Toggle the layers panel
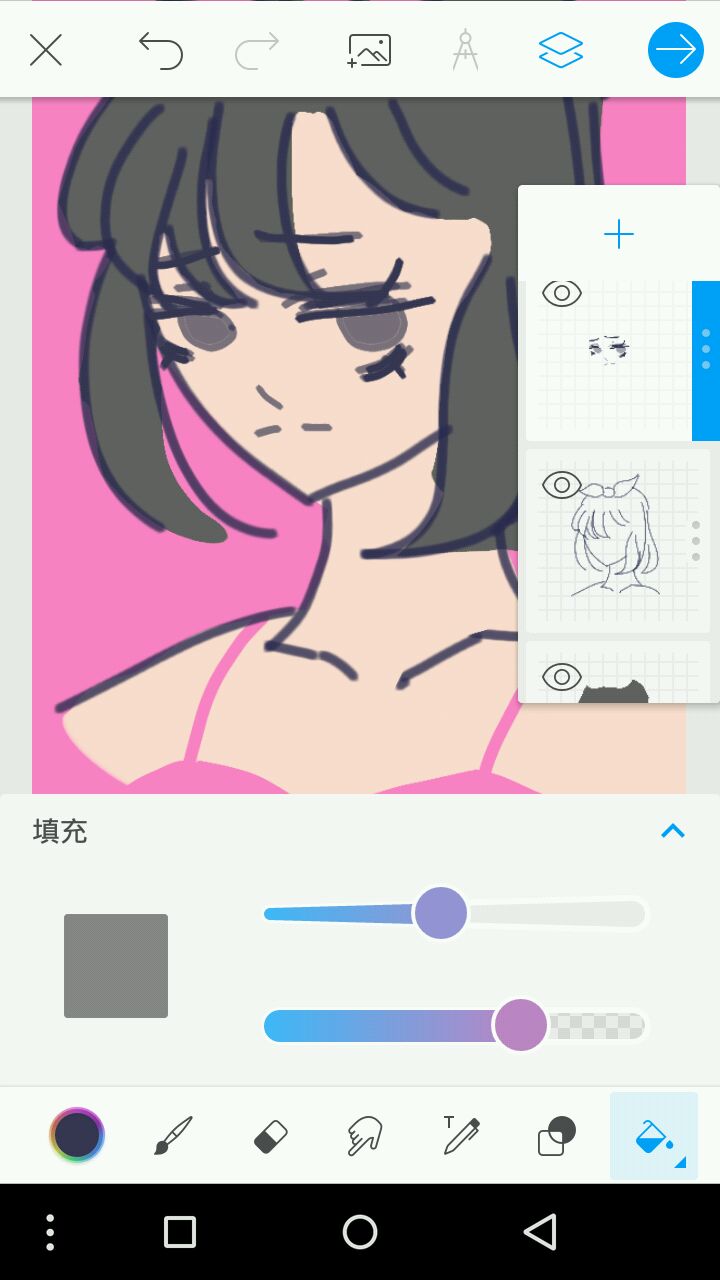Image resolution: width=720 pixels, height=1280 pixels. click(560, 50)
